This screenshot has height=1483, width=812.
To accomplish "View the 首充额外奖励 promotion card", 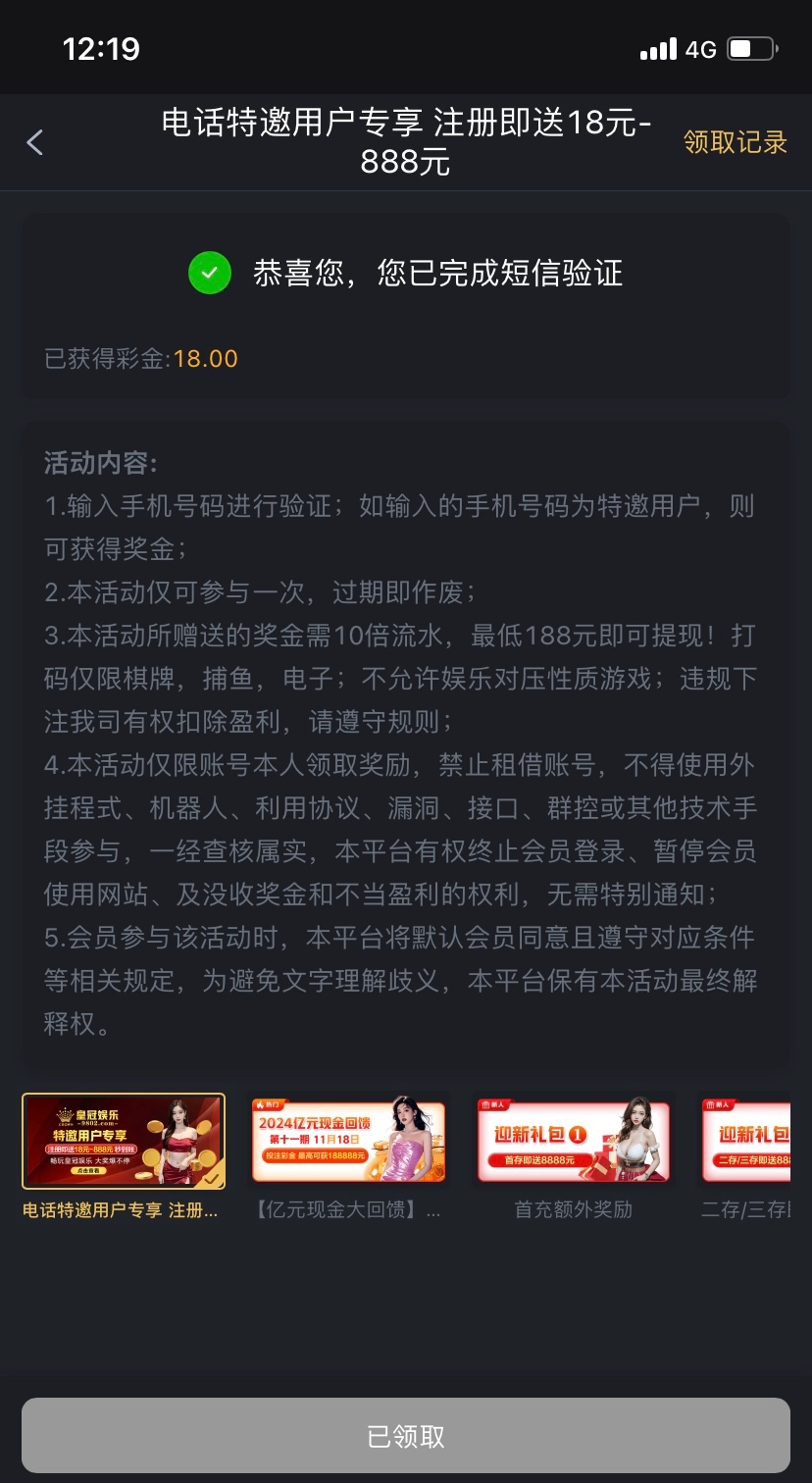I will pos(574,1142).
